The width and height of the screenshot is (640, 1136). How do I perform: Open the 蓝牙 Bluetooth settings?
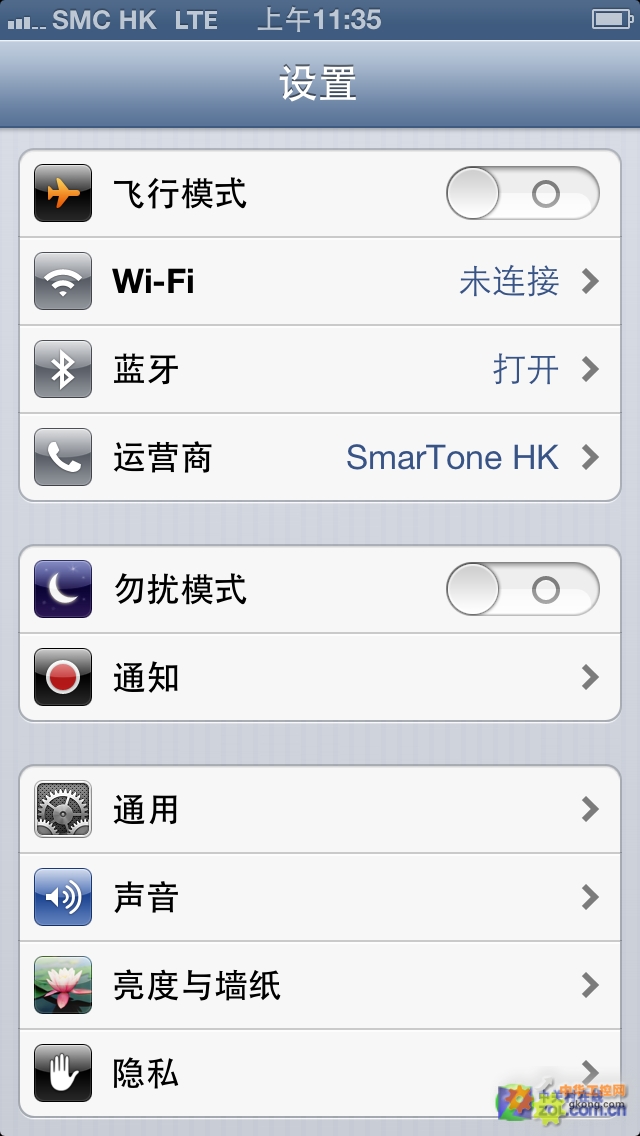(x=320, y=369)
